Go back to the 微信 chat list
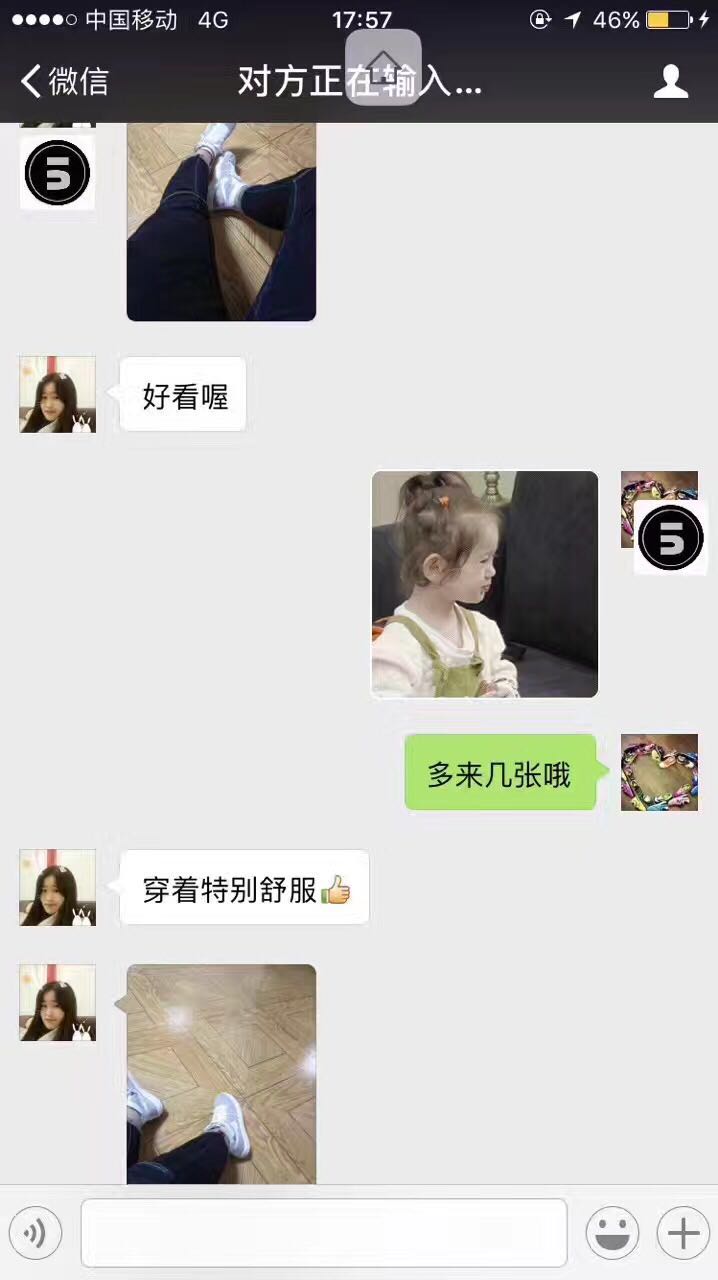This screenshot has width=718, height=1280. click(65, 81)
